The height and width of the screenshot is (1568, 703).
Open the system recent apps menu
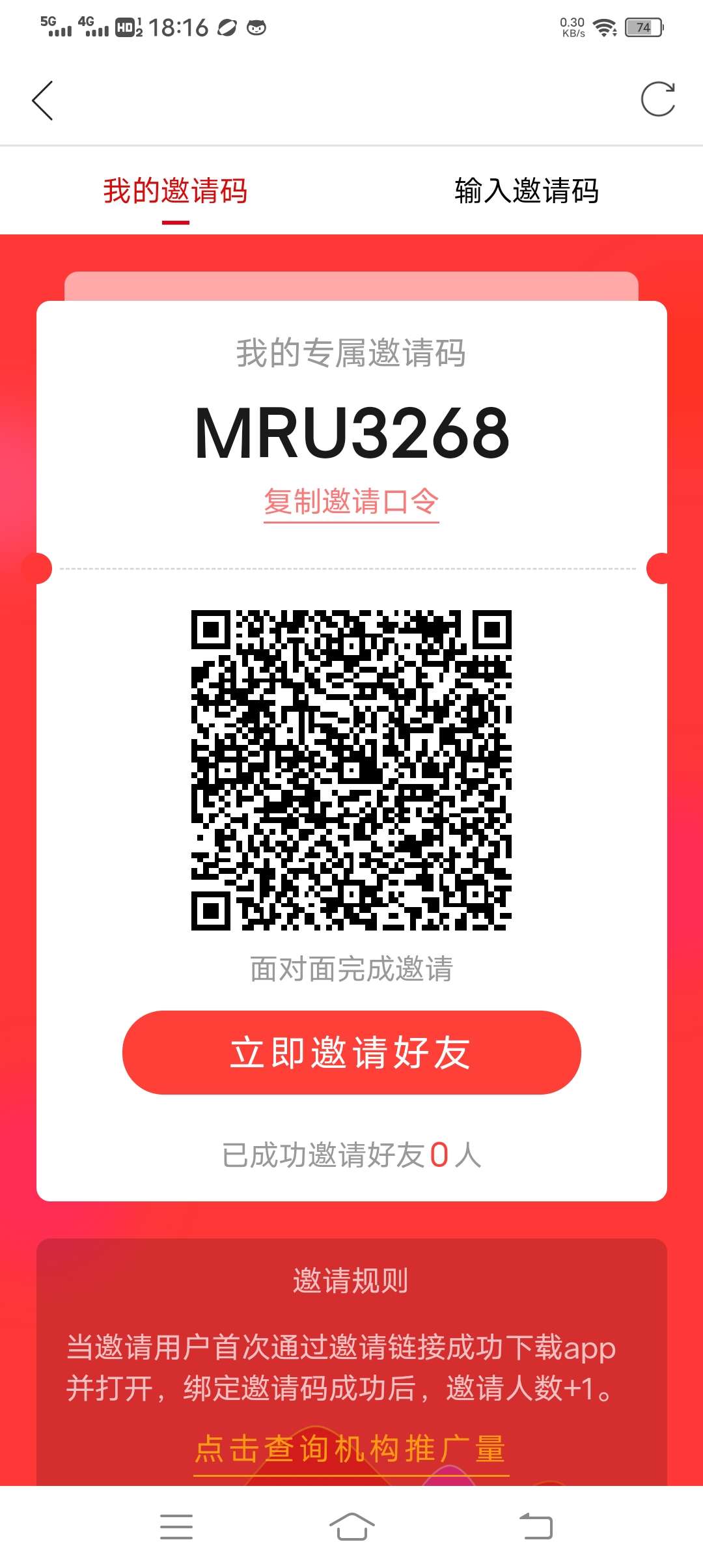(x=176, y=1526)
